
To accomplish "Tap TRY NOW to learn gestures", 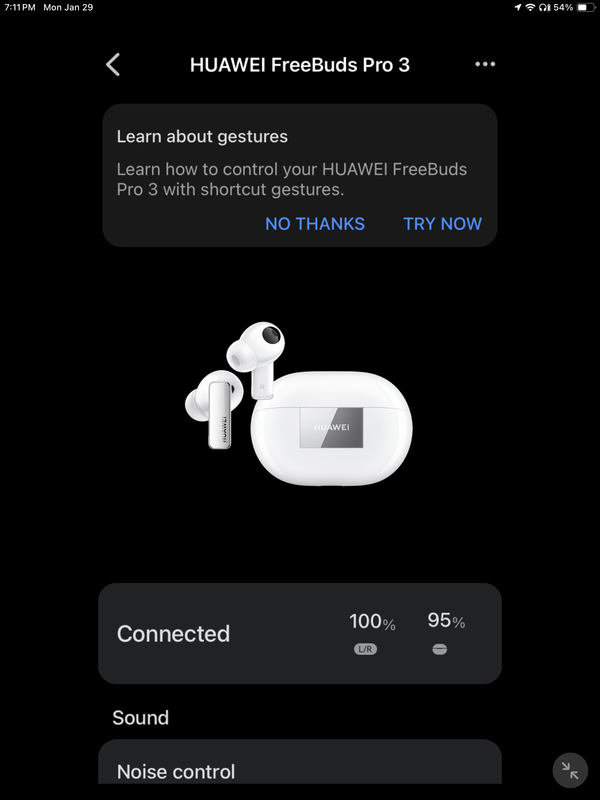I will (x=442, y=224).
